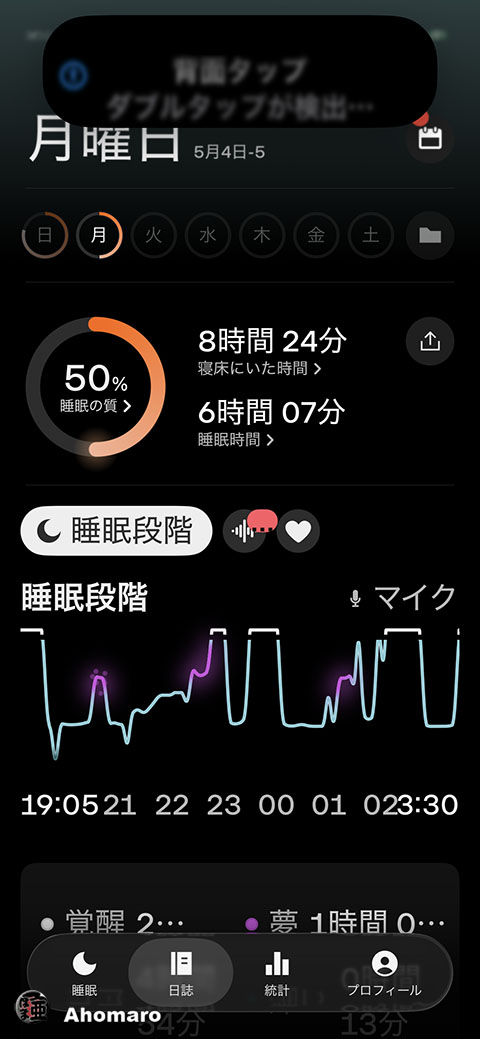480x1039 pixels.
Task: Share the sleep report
Action: click(430, 342)
